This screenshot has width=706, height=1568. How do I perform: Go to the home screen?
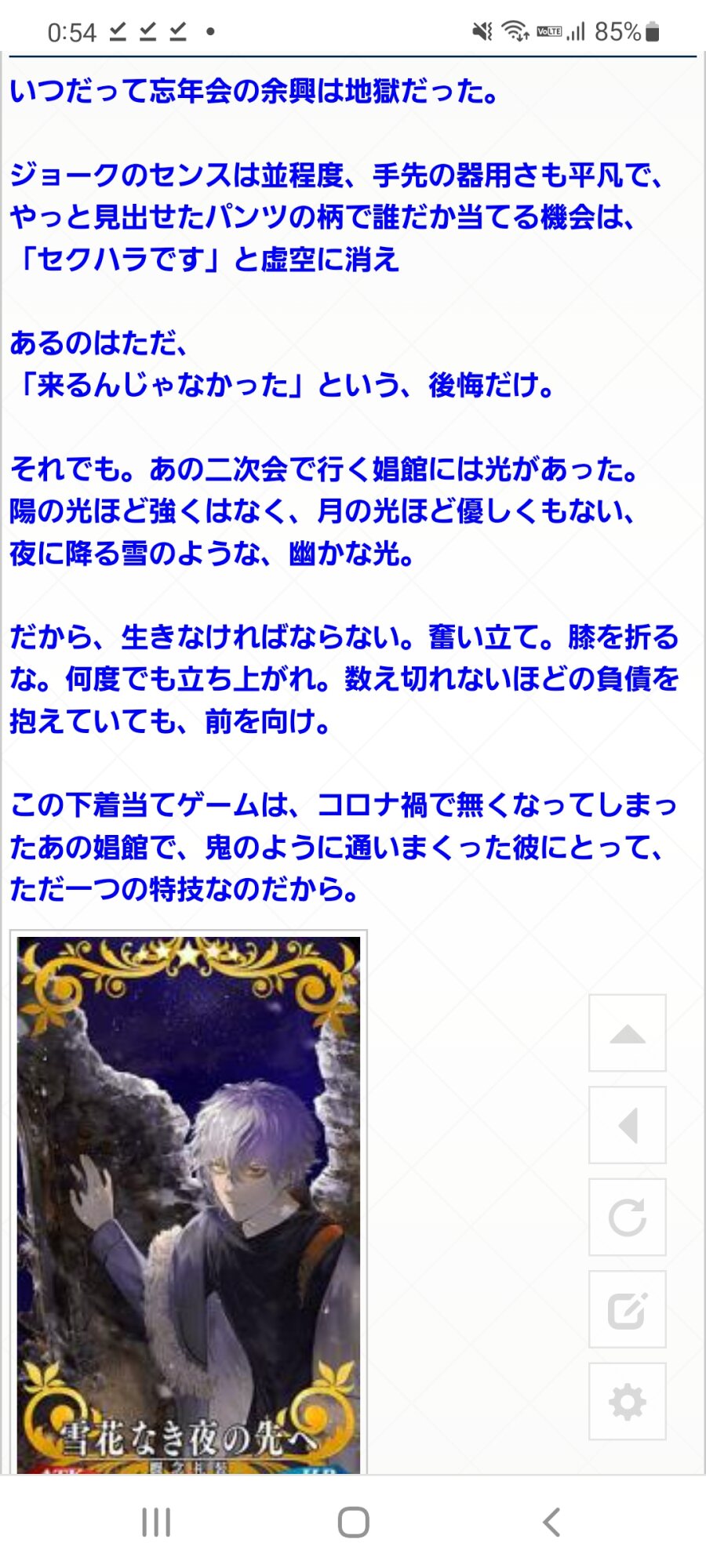pyautogui.click(x=353, y=1523)
